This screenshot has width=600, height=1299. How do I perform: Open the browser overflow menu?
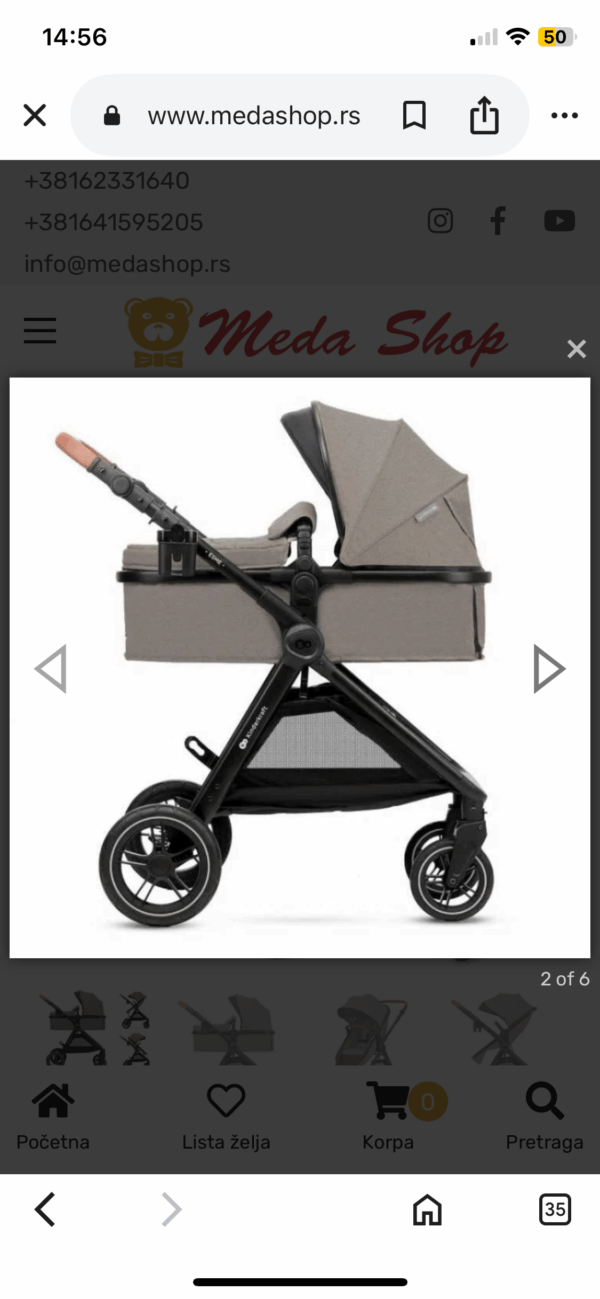[564, 116]
